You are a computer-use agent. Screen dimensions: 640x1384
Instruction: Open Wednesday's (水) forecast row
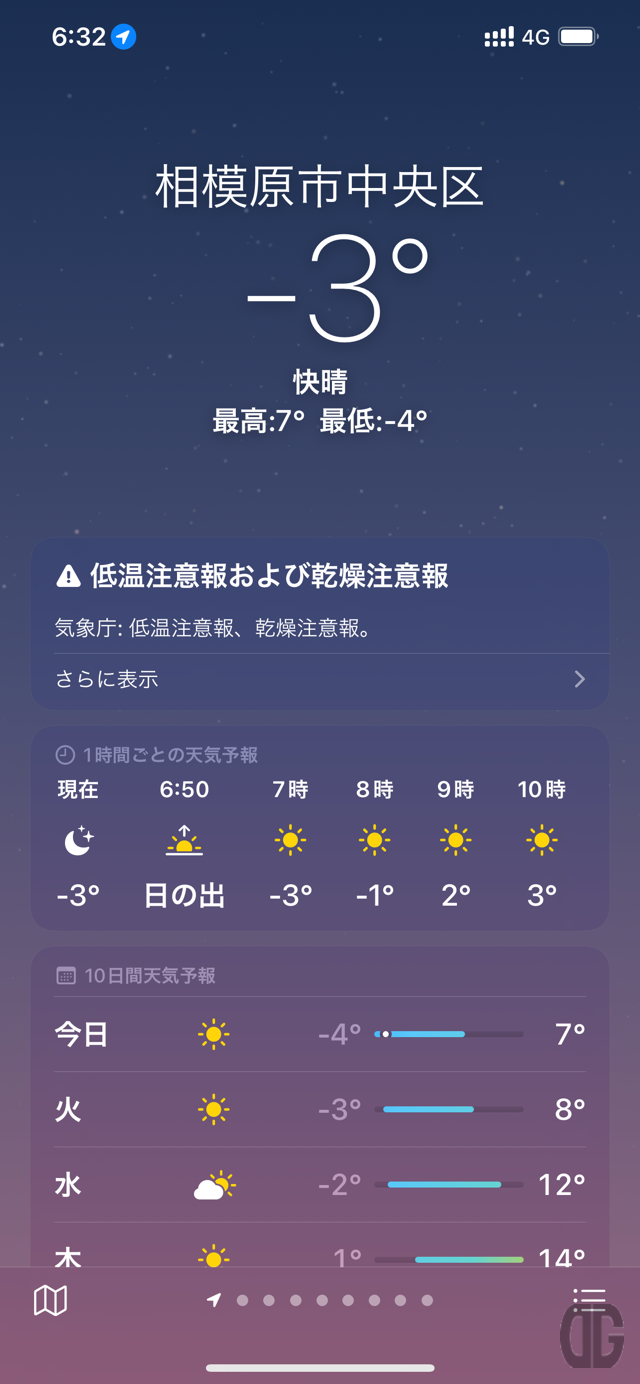pyautogui.click(x=320, y=1184)
